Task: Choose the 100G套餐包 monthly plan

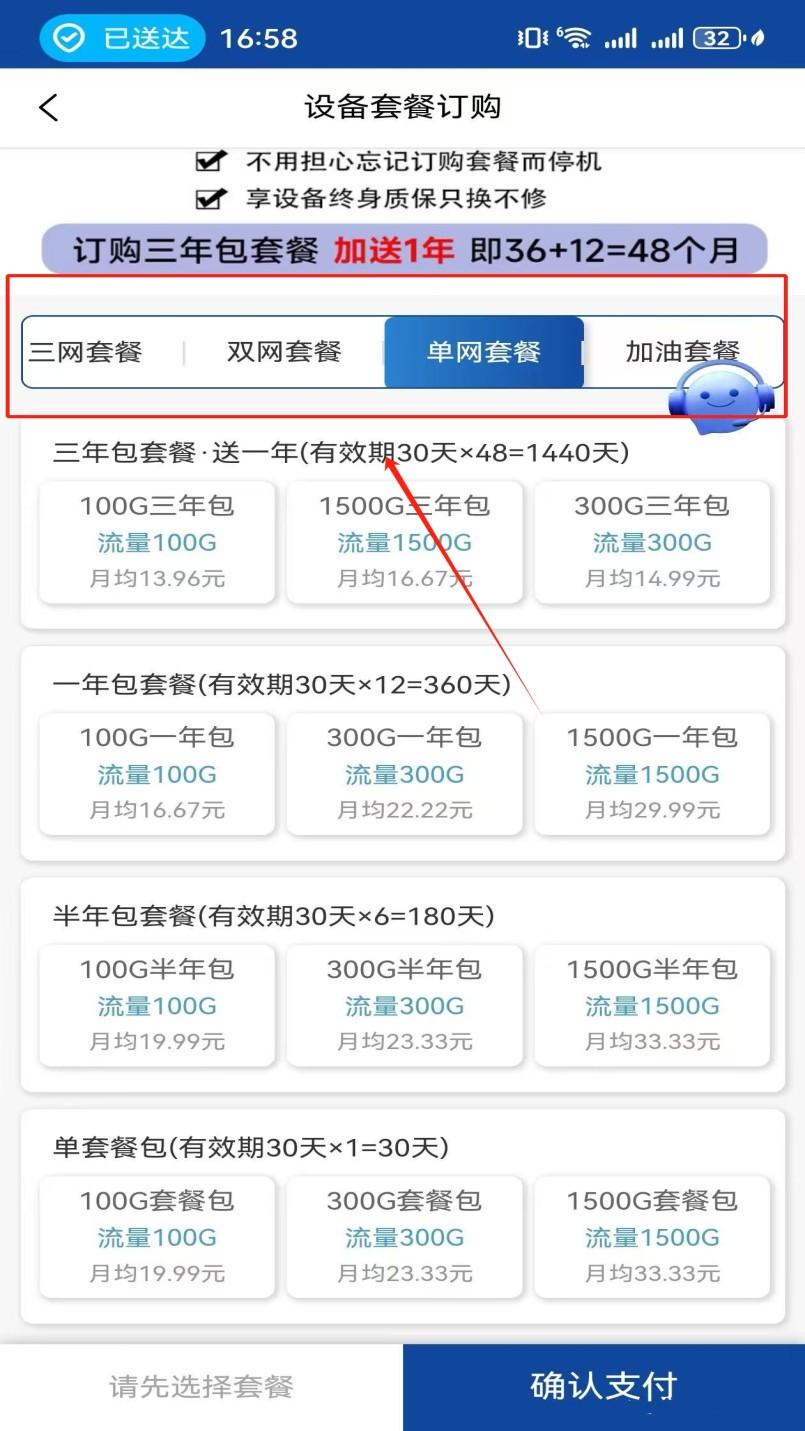Action: tap(157, 1236)
